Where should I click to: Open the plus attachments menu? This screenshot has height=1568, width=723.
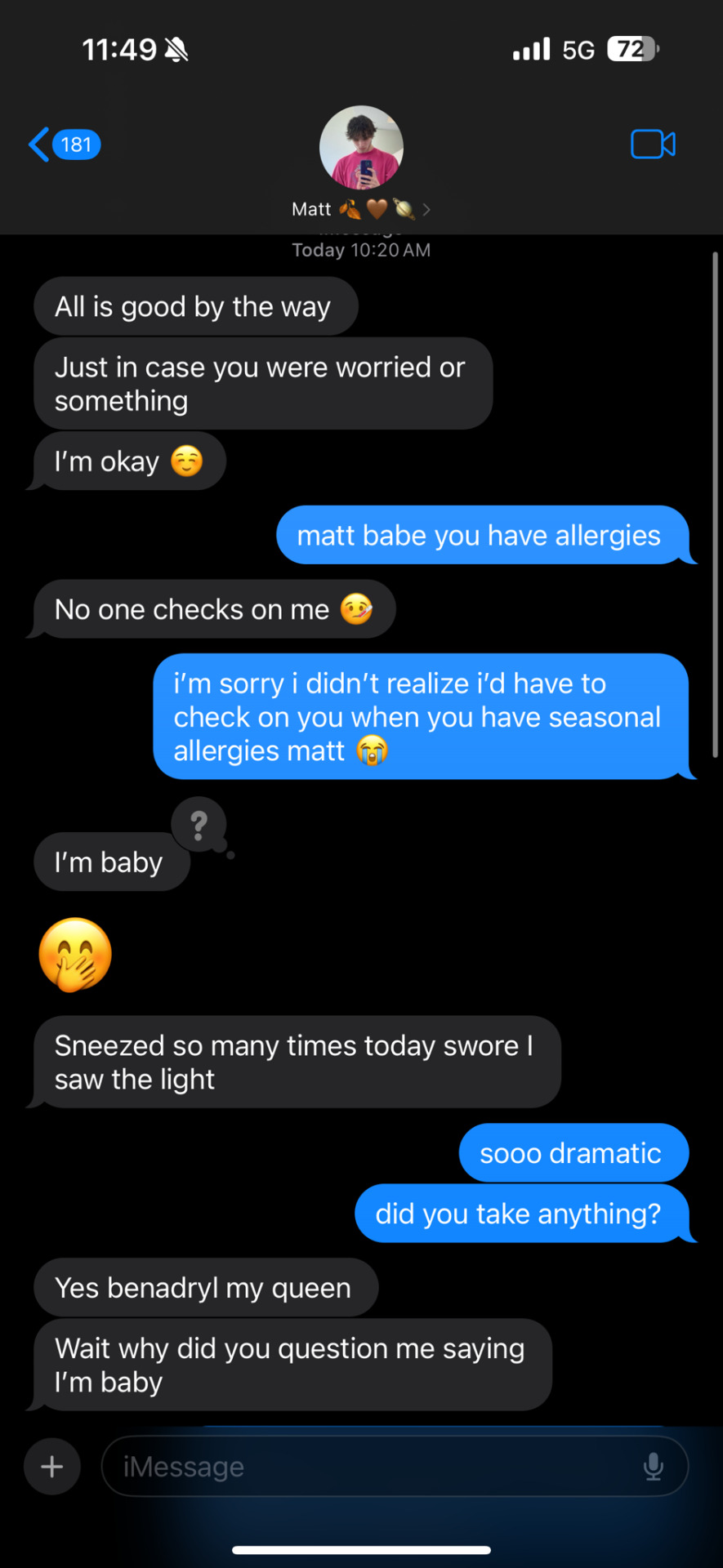52,1466
